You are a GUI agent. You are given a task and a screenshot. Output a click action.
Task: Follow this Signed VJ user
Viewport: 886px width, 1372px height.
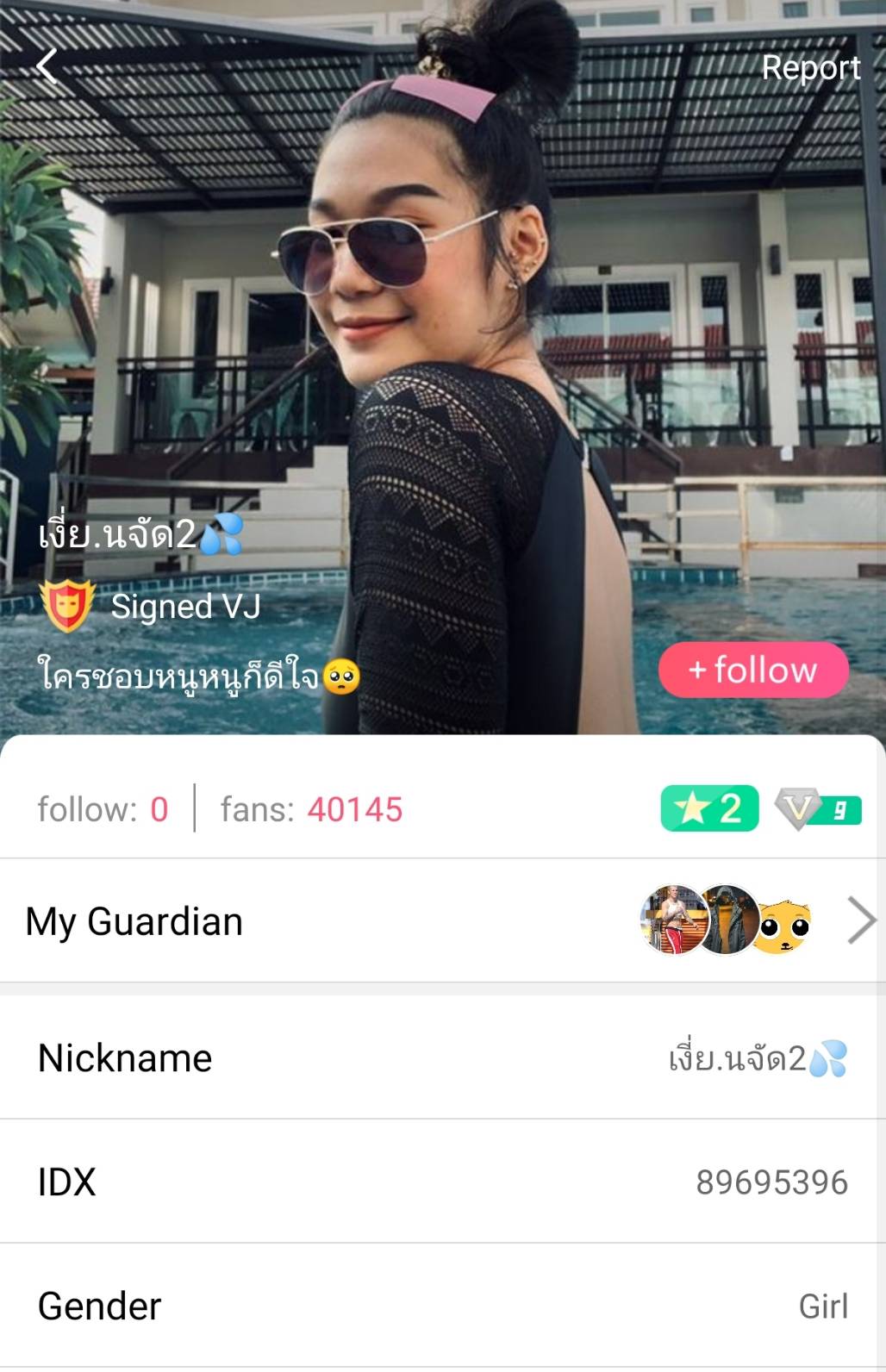point(753,670)
